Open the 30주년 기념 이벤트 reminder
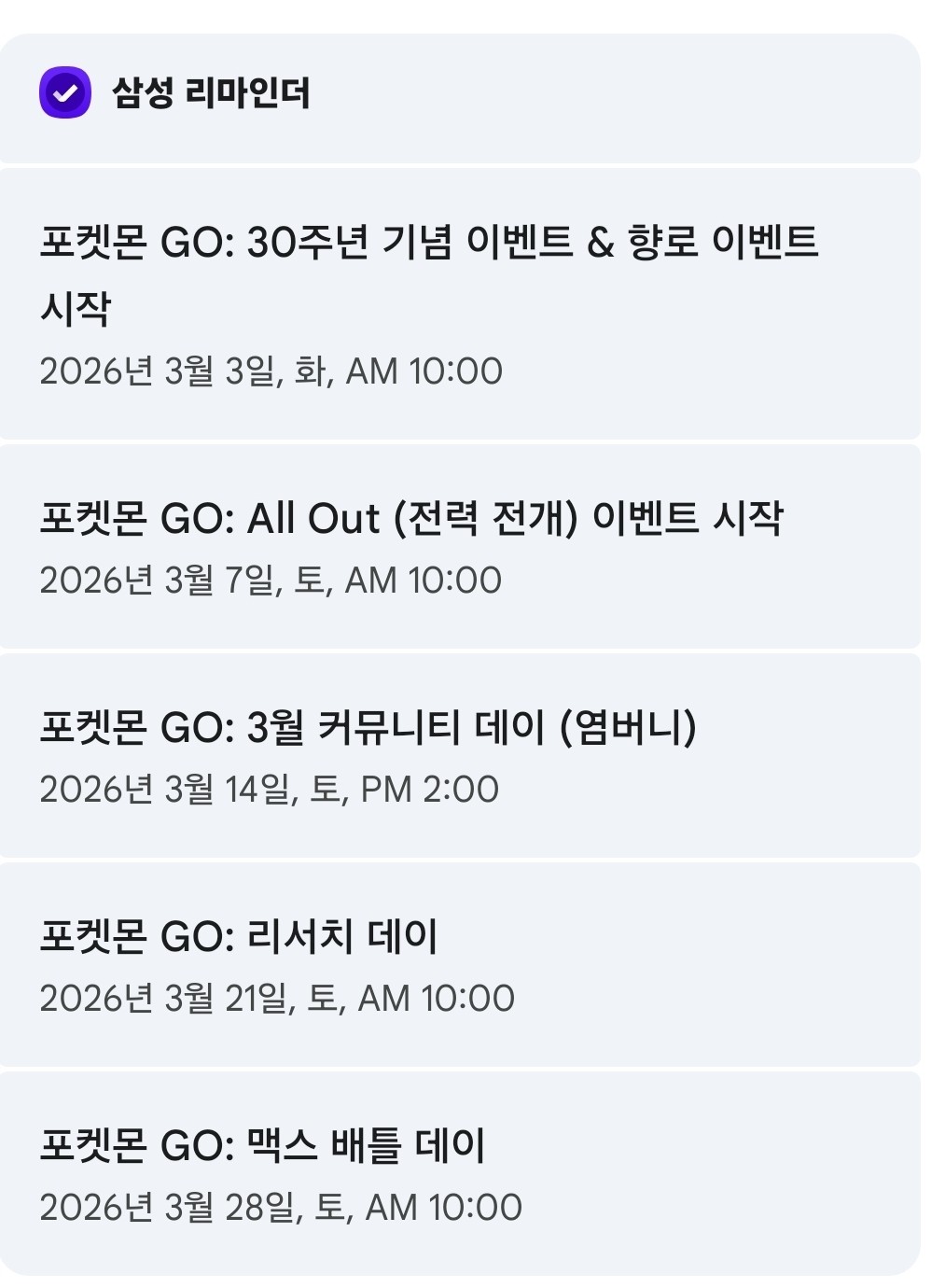This screenshot has height=1288, width=931. (460, 303)
